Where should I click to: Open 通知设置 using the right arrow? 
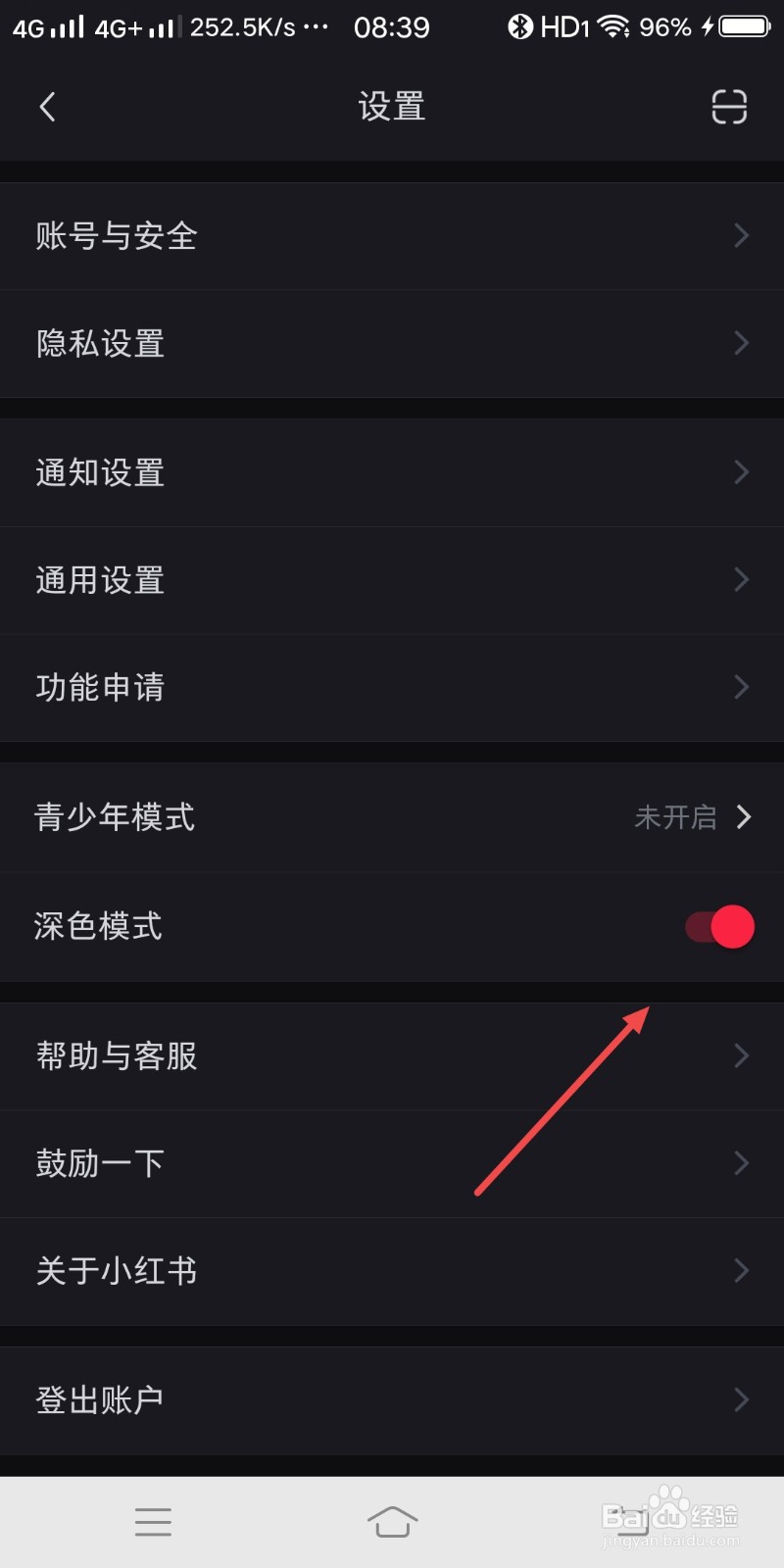[741, 472]
